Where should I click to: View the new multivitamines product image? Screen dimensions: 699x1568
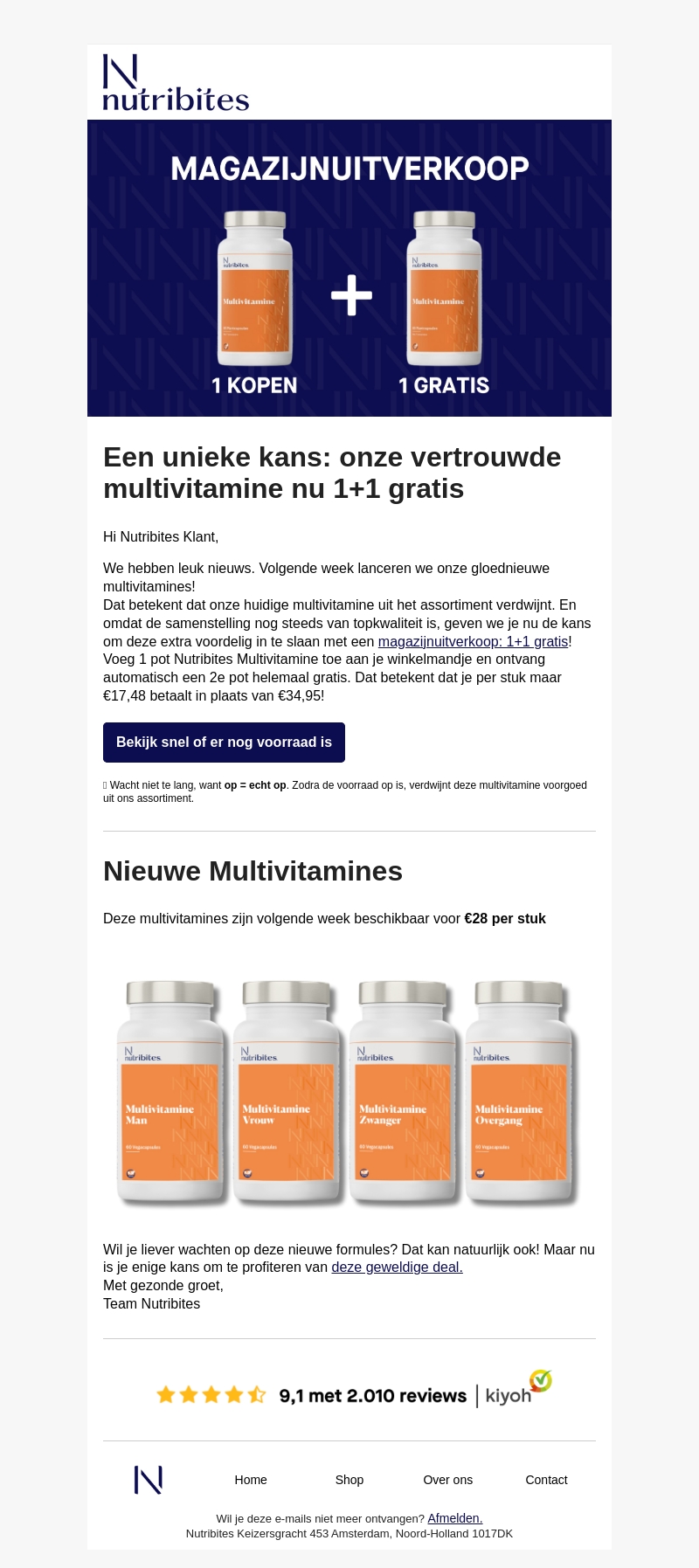(349, 1092)
